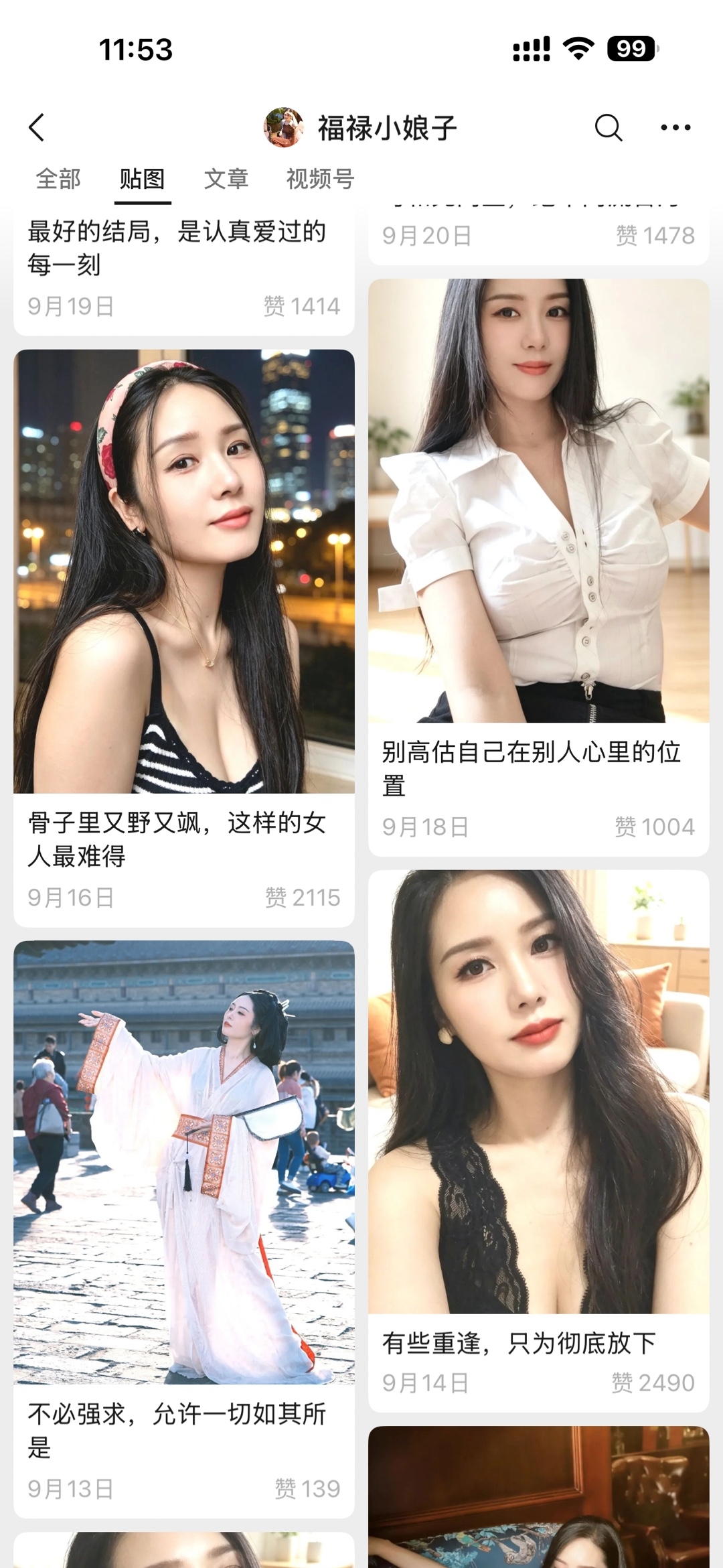The width and height of the screenshot is (723, 1568).
Task: Open the September 20 post with 1478 likes
Action: (539, 234)
